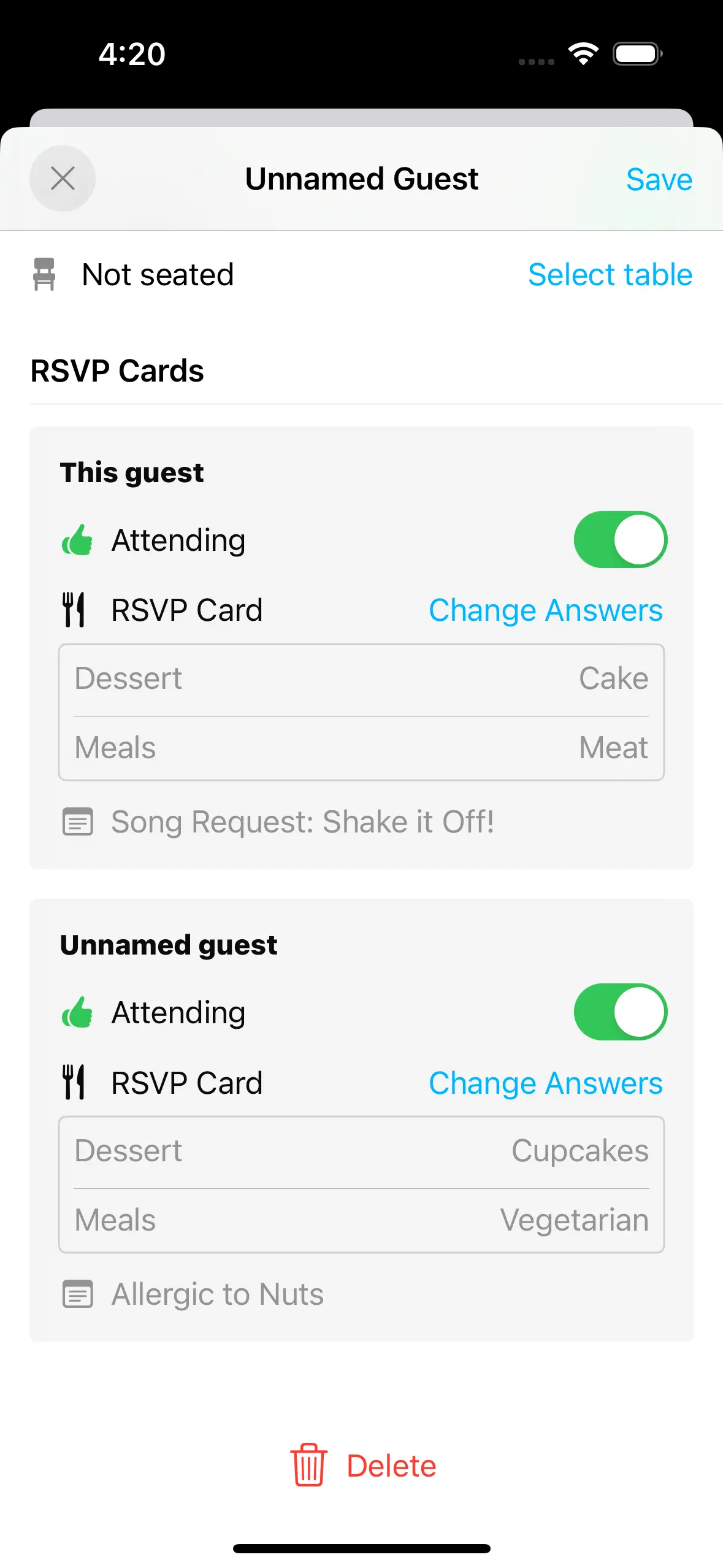Disable Attending for Unnamed guest
This screenshot has height=1568, width=723.
coord(621,1012)
